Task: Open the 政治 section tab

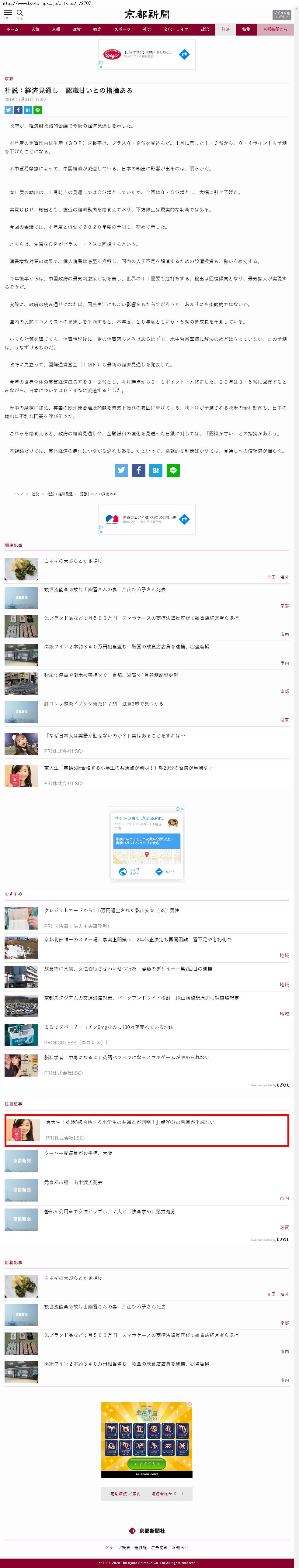Action: coord(205,29)
